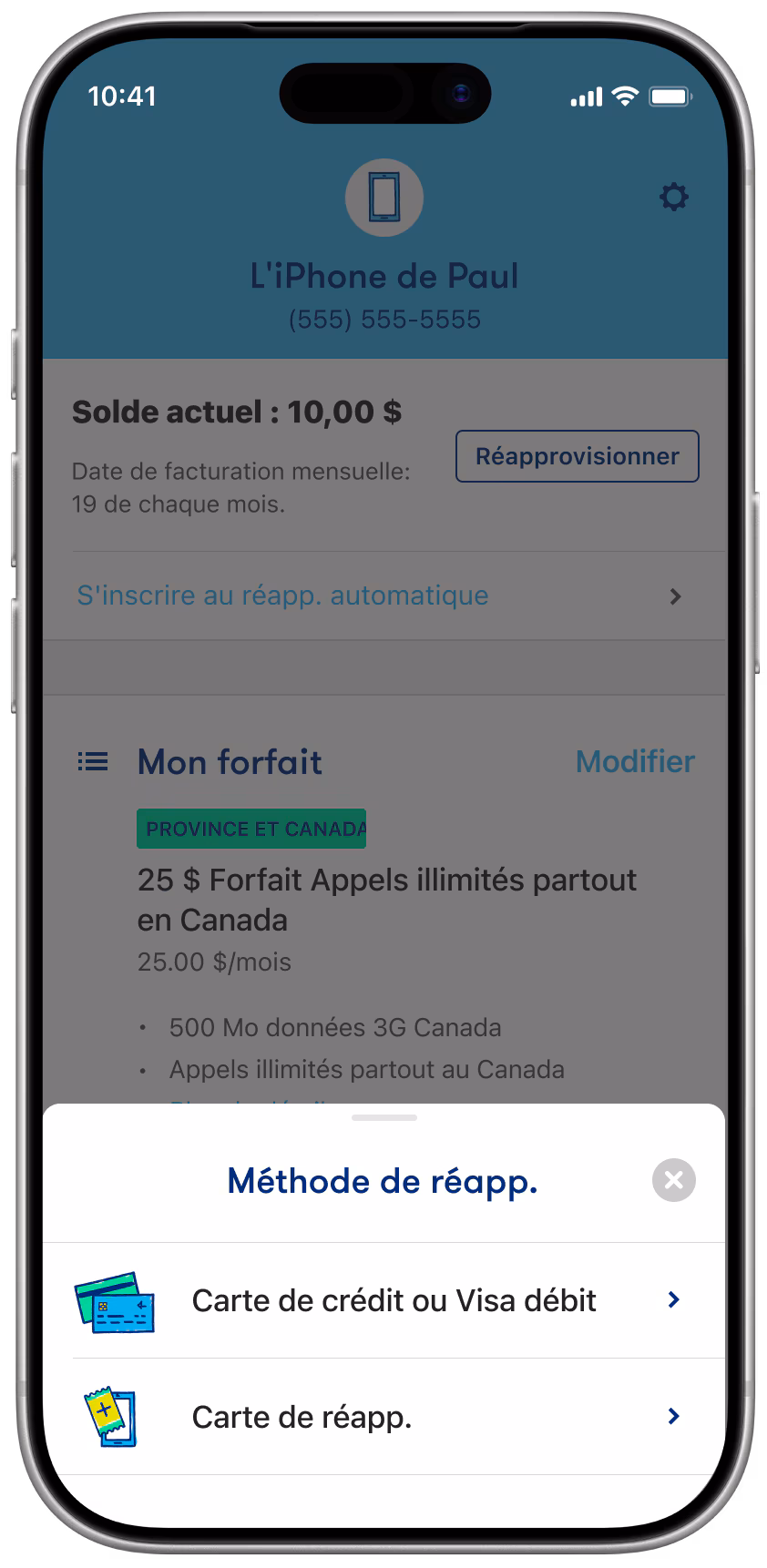Viewport: 767px width, 1568px height.
Task: Select the Carte de crédit ou Visa débit option
Action: 394,1300
